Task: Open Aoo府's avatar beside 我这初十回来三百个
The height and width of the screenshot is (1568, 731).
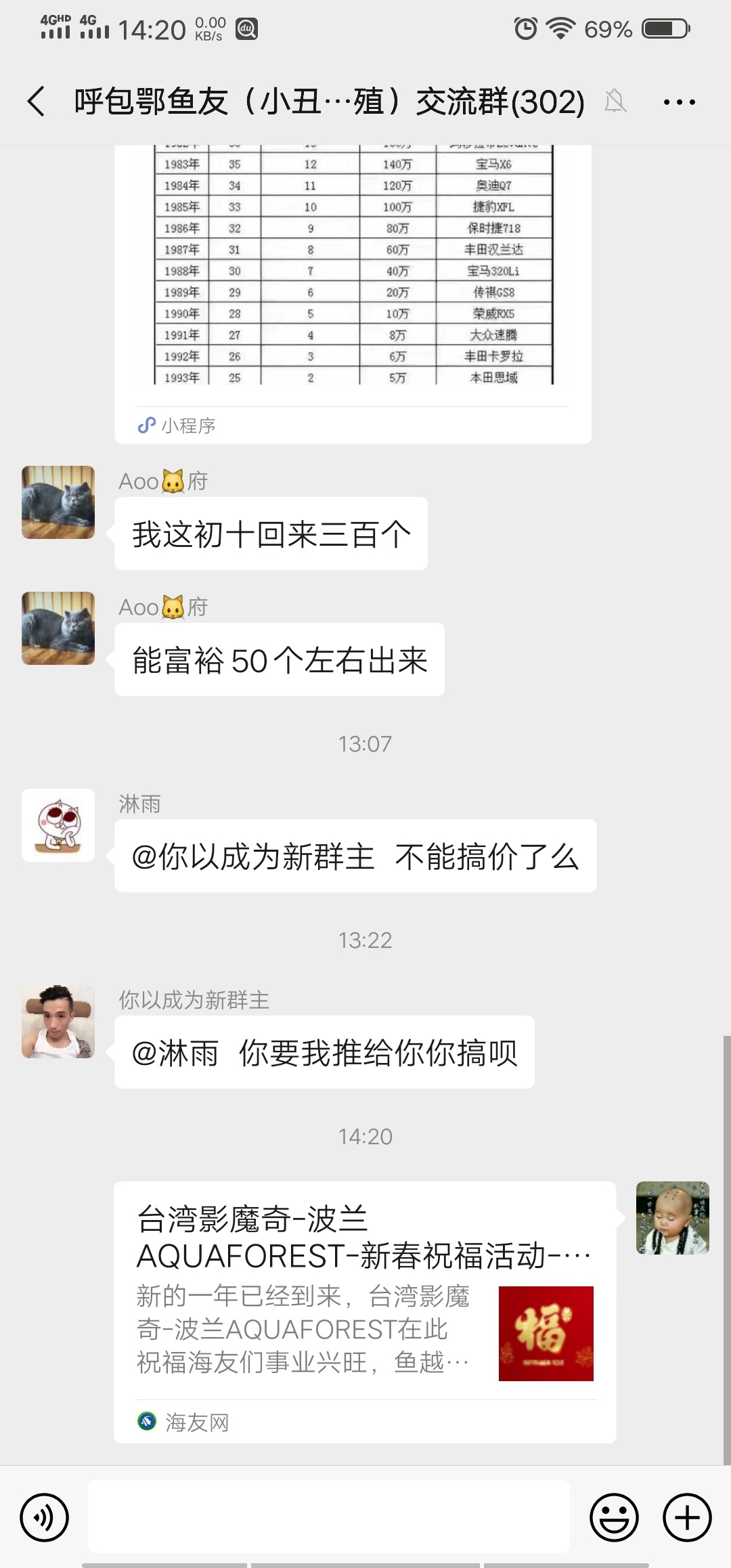Action: click(58, 502)
